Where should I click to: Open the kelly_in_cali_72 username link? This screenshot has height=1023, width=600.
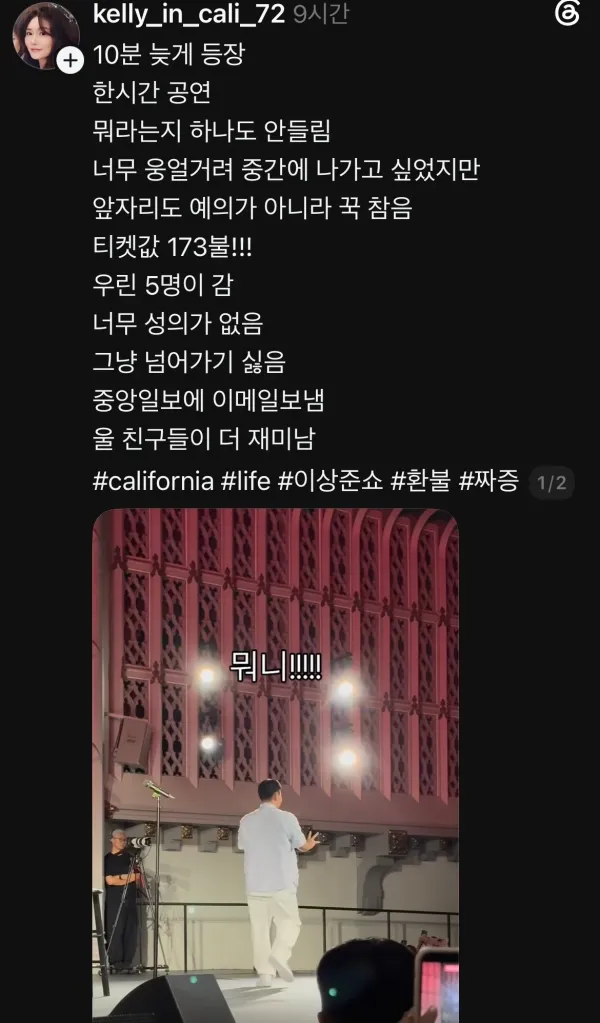189,14
